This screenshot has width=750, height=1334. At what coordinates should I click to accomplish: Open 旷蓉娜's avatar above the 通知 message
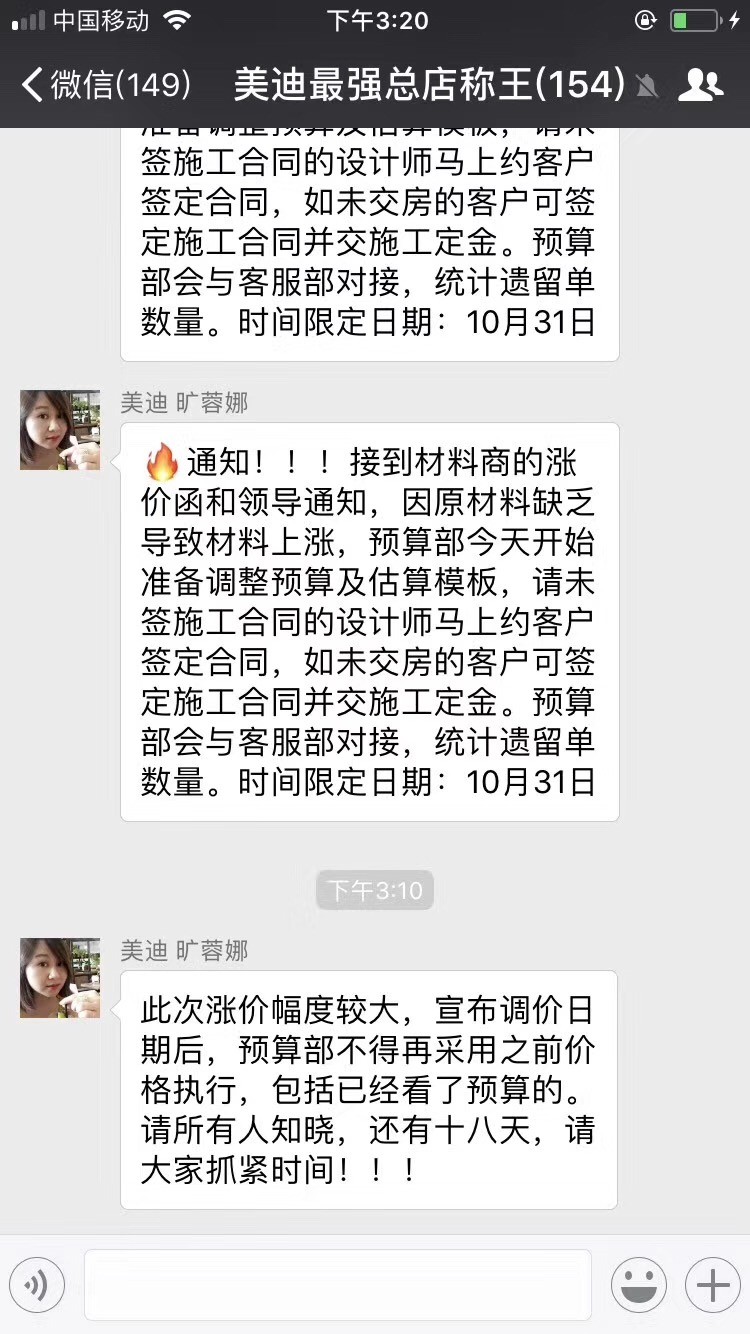coord(60,430)
